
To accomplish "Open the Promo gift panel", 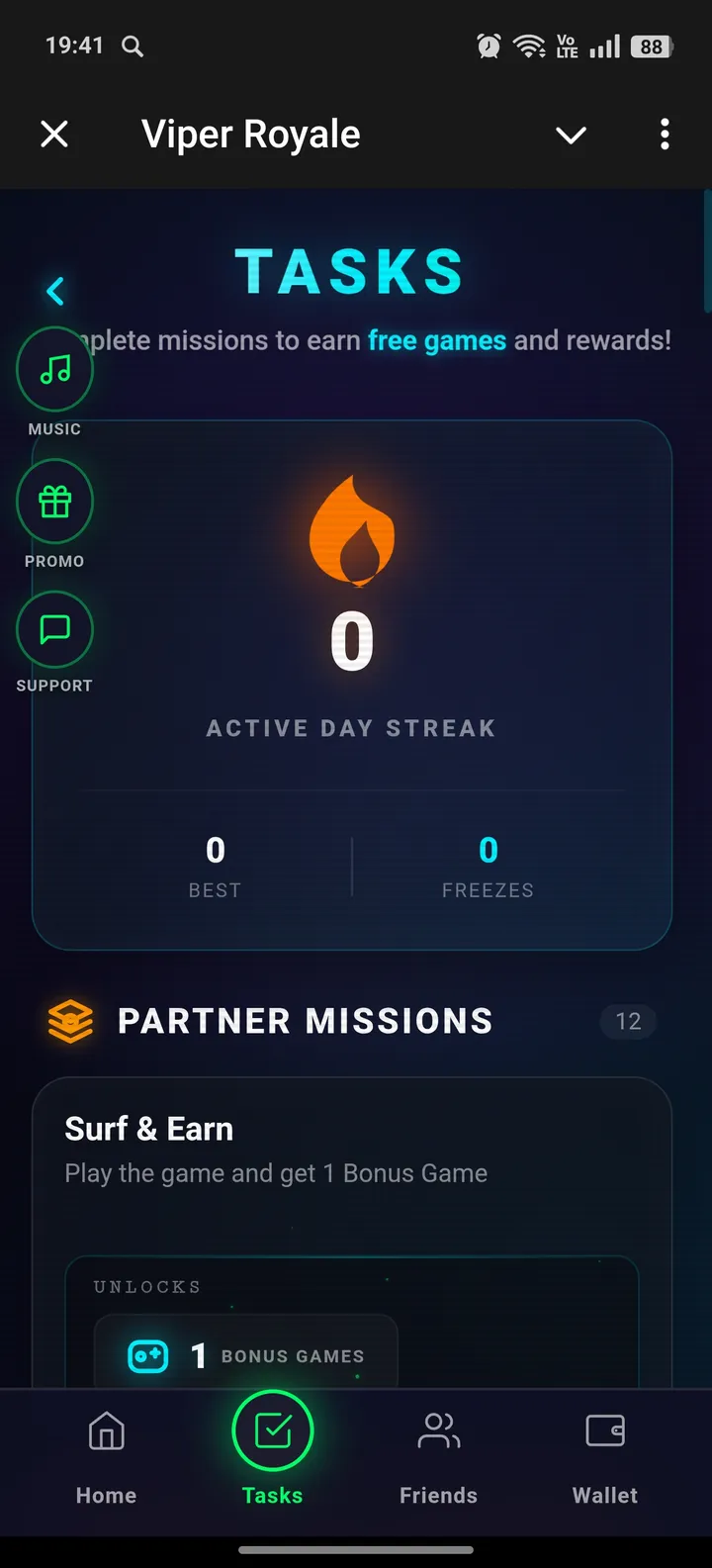I will click(x=54, y=501).
